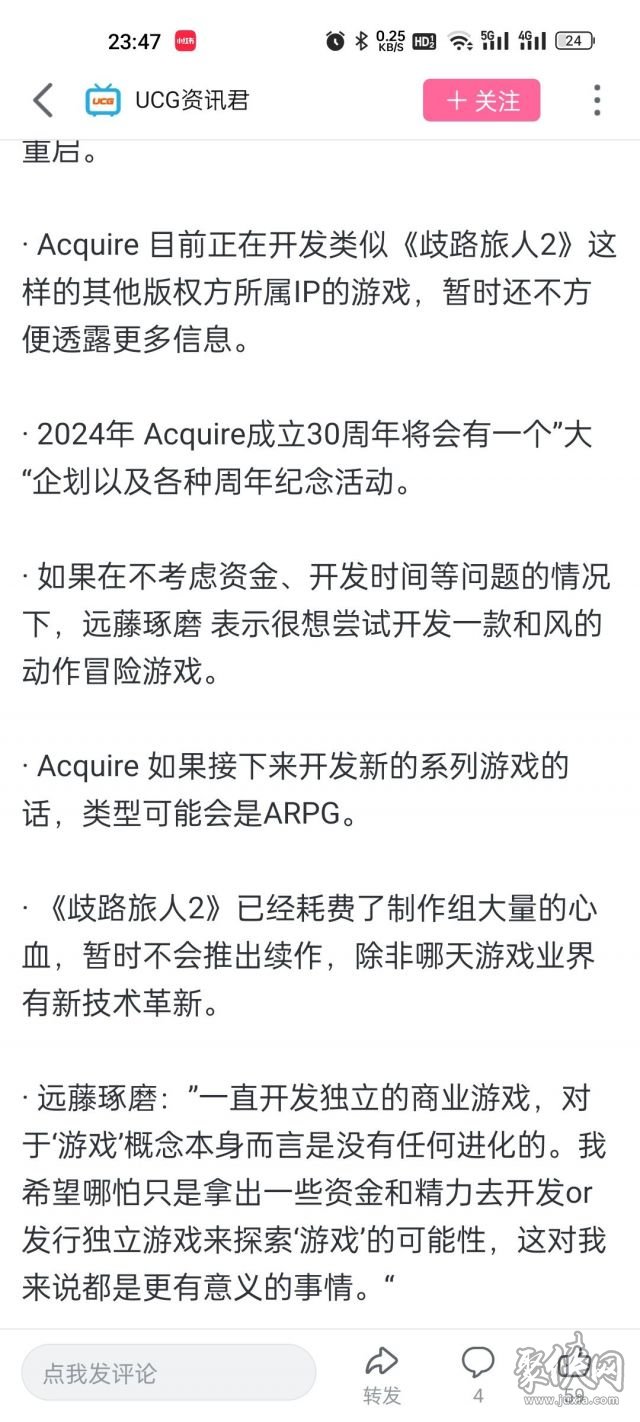Go back using the arrow
The width and height of the screenshot is (640, 1422).
click(x=42, y=100)
